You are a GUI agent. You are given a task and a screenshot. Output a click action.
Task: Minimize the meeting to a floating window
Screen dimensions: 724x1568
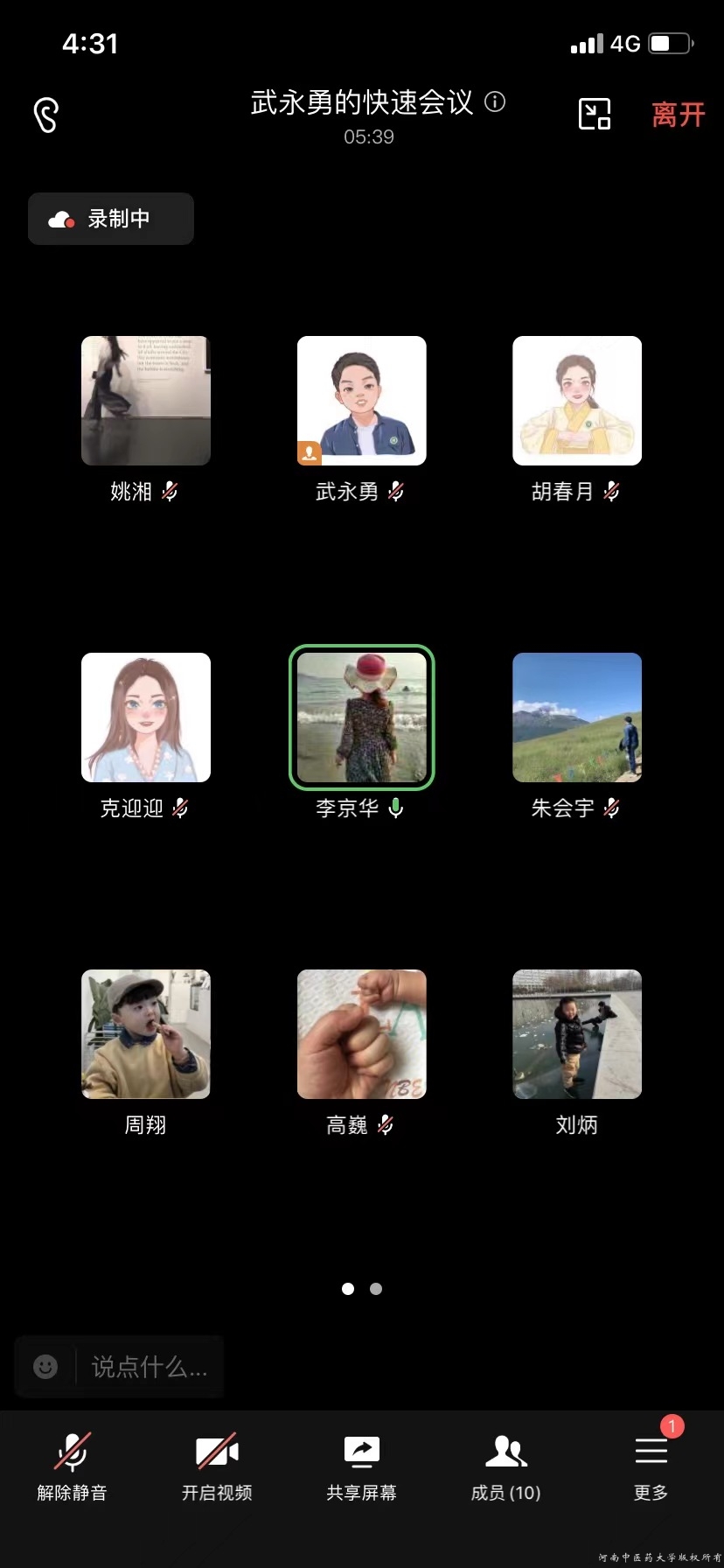pos(595,115)
